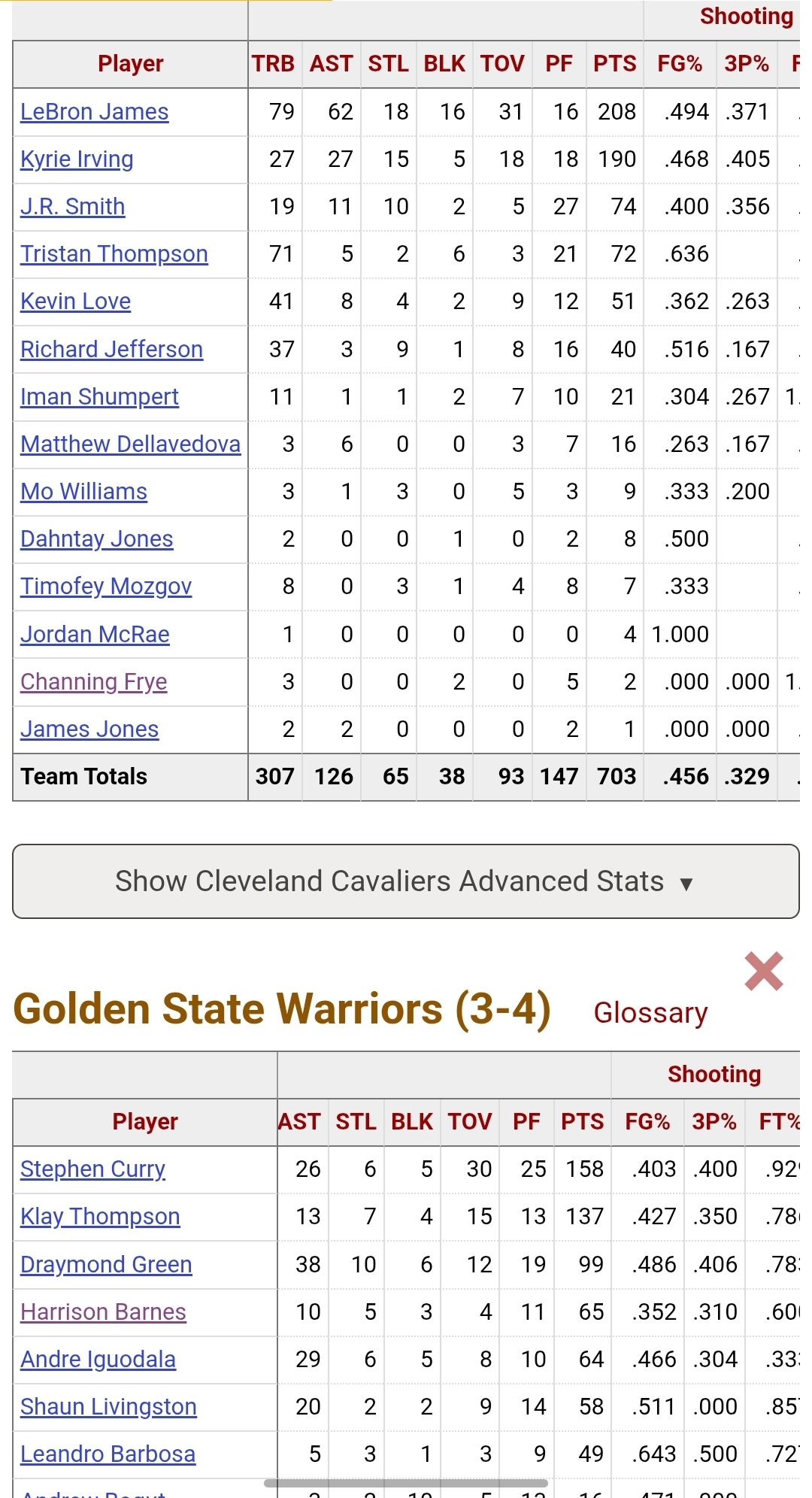Open the Draymond Green link

point(106,1265)
